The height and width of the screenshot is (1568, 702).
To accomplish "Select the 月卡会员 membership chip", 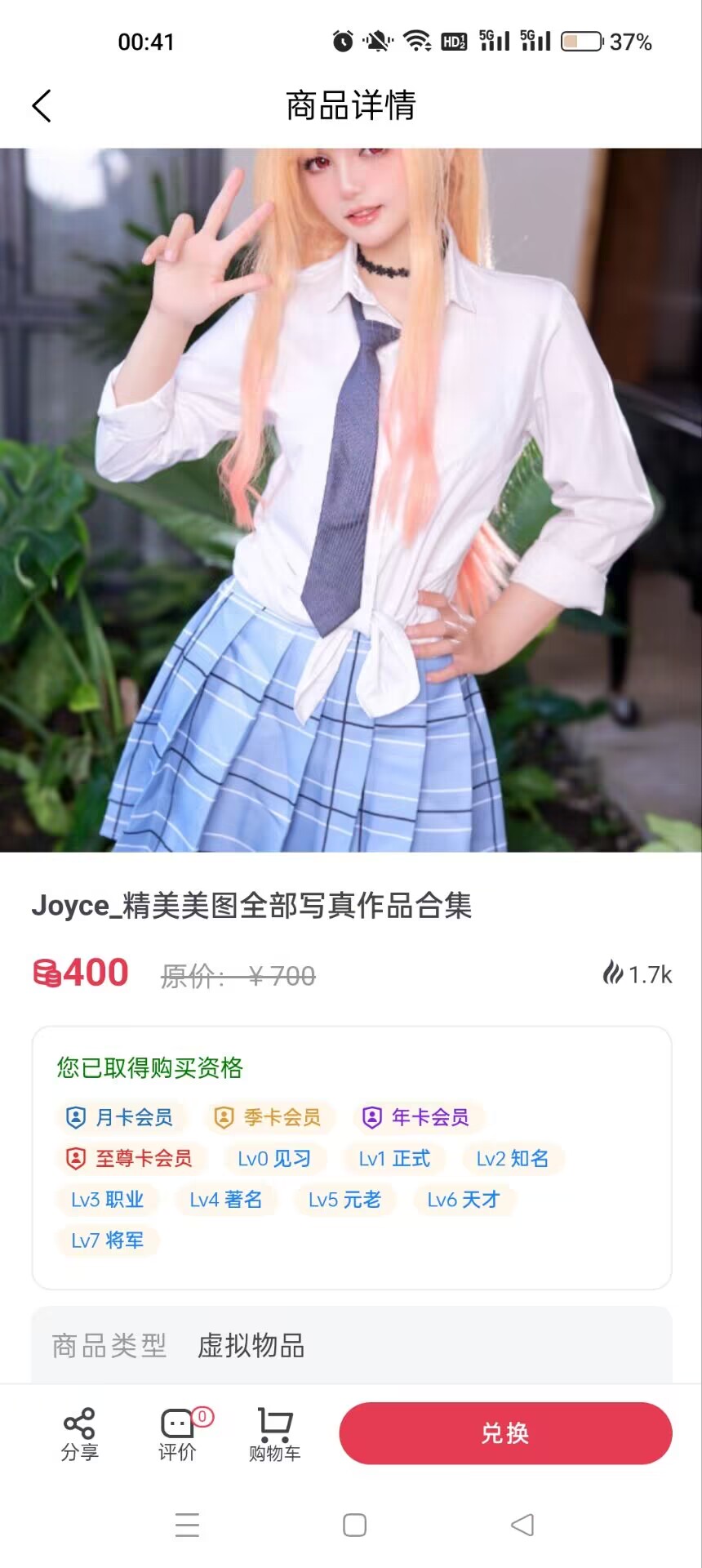I will click(121, 1117).
